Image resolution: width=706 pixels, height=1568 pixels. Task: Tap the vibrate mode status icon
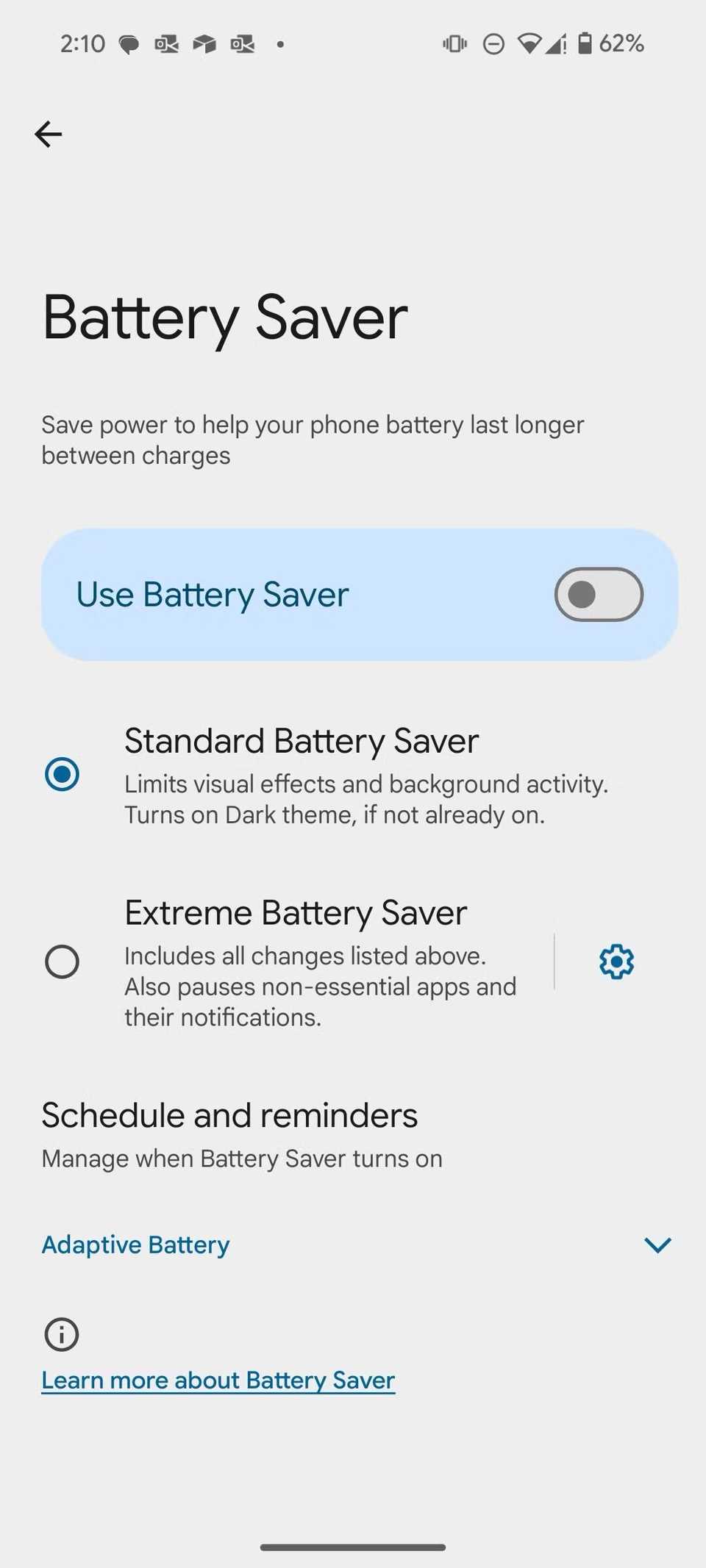pos(454,44)
